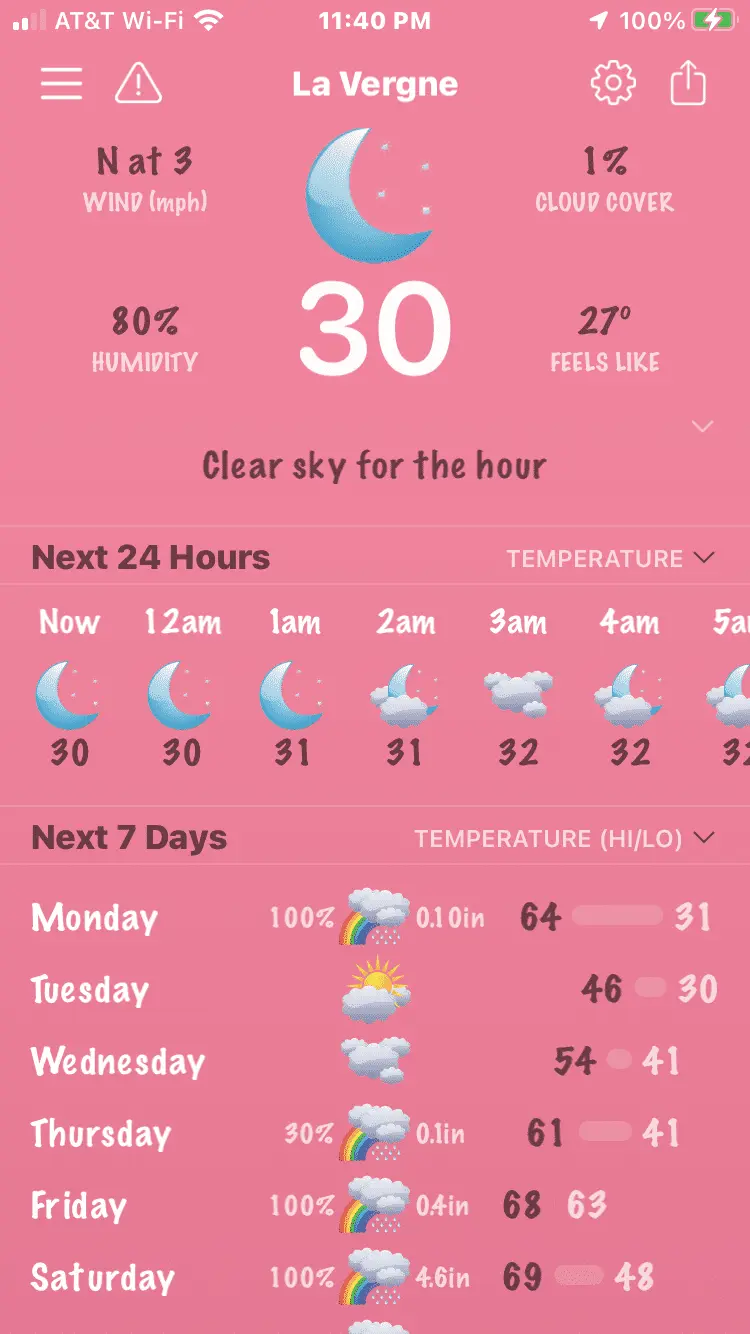
Task: Open the hamburger menu
Action: (61, 84)
